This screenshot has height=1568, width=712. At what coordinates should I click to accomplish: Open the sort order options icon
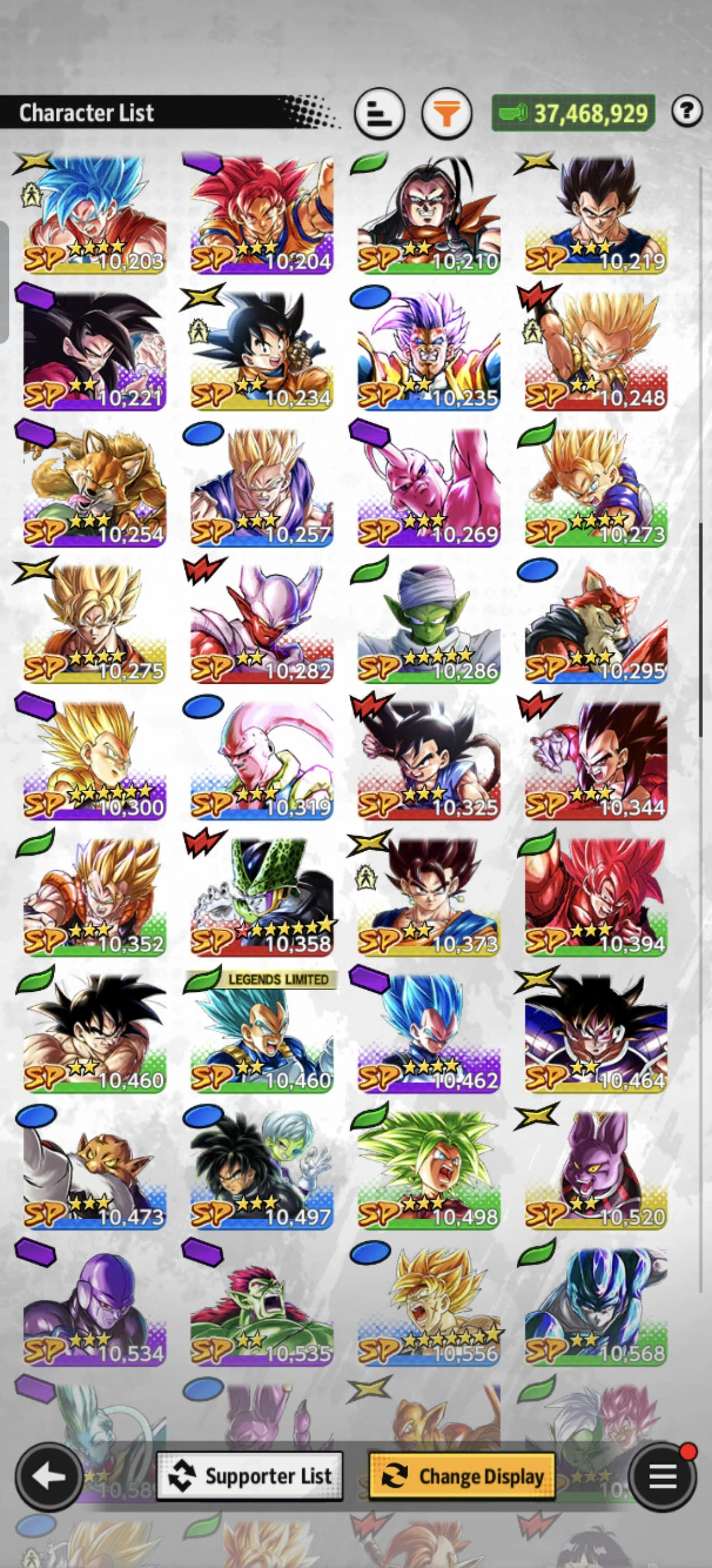pos(379,113)
